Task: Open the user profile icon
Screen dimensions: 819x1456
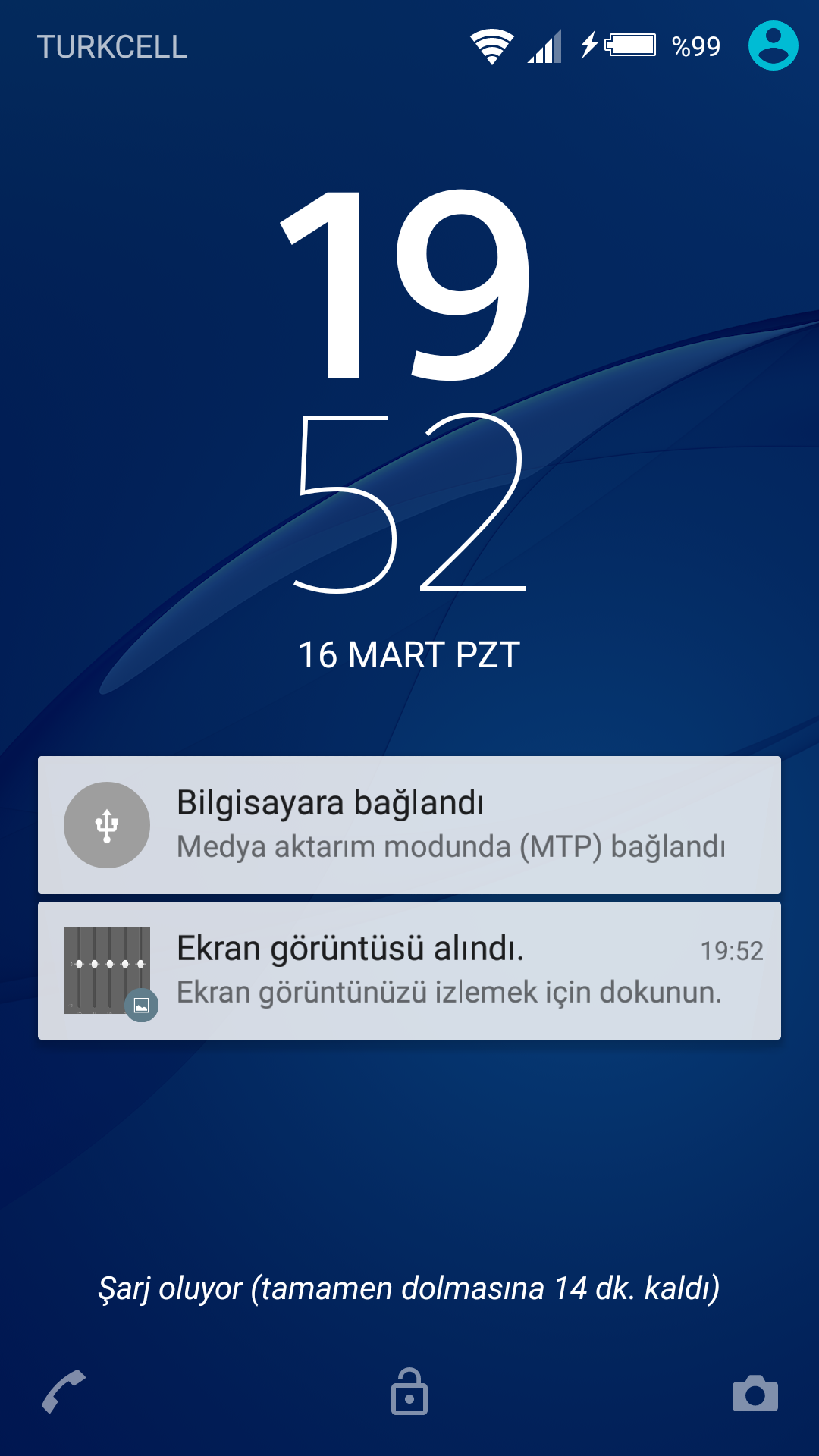Action: [773, 46]
